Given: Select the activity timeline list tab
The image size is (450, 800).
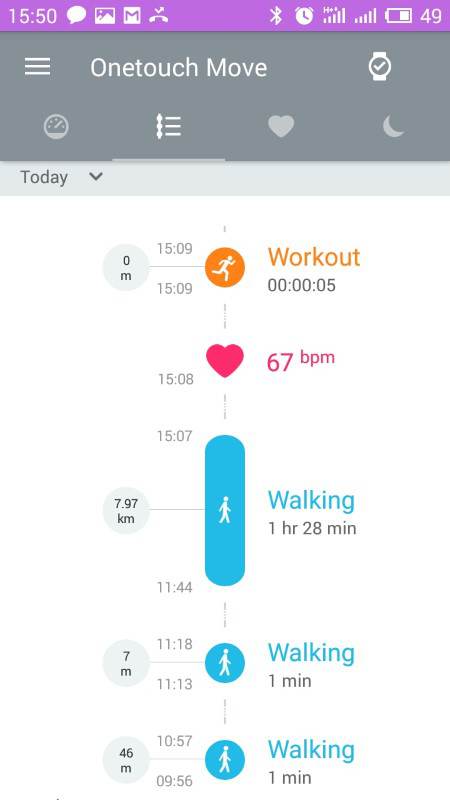Looking at the screenshot, I should coord(168,127).
